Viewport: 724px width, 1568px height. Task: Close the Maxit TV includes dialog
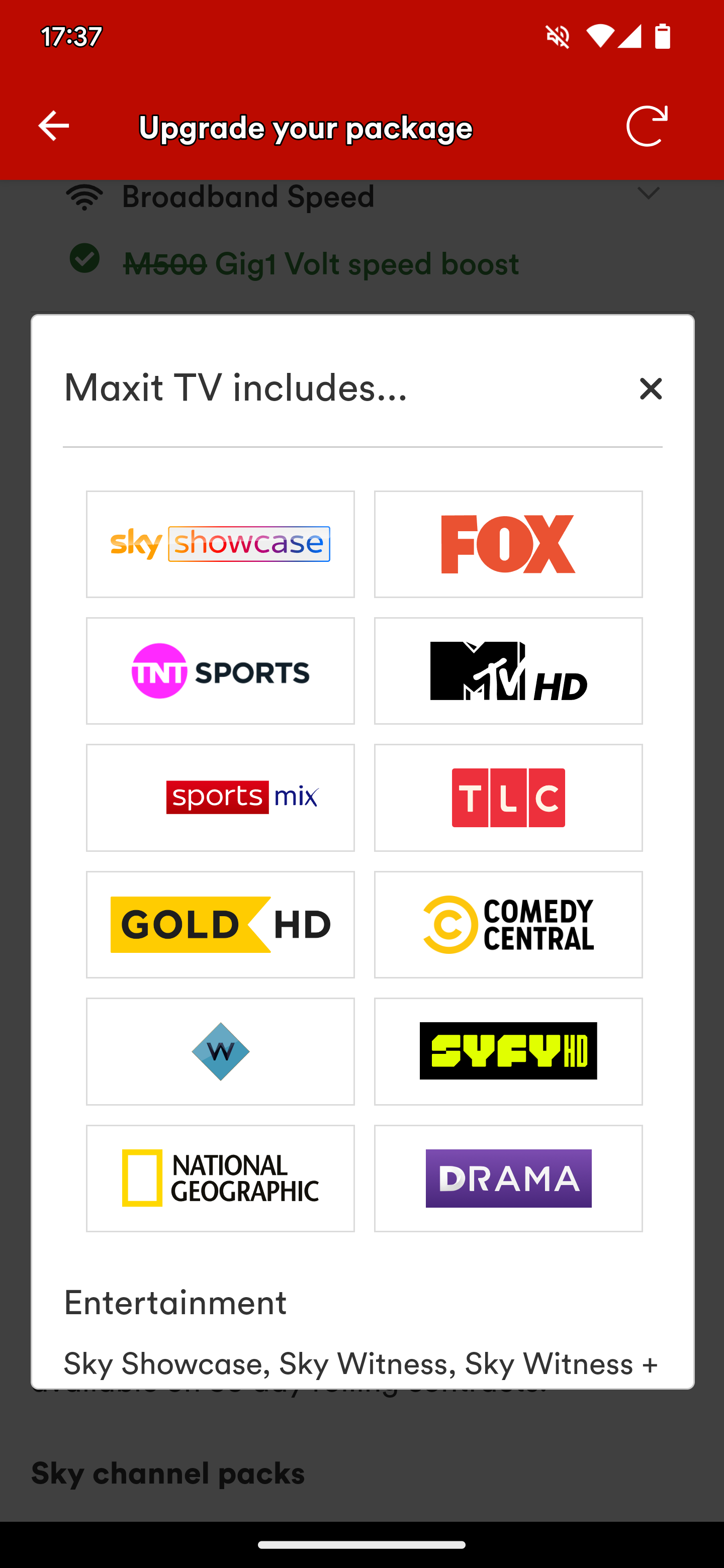pos(650,388)
